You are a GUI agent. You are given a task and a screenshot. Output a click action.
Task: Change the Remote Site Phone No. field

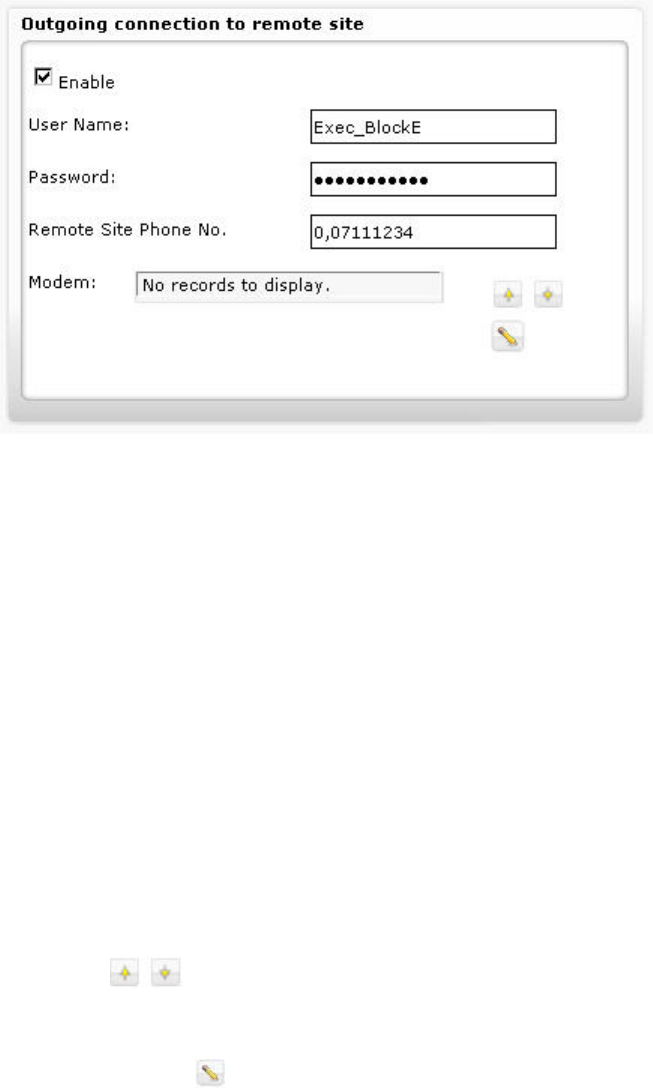point(433,232)
